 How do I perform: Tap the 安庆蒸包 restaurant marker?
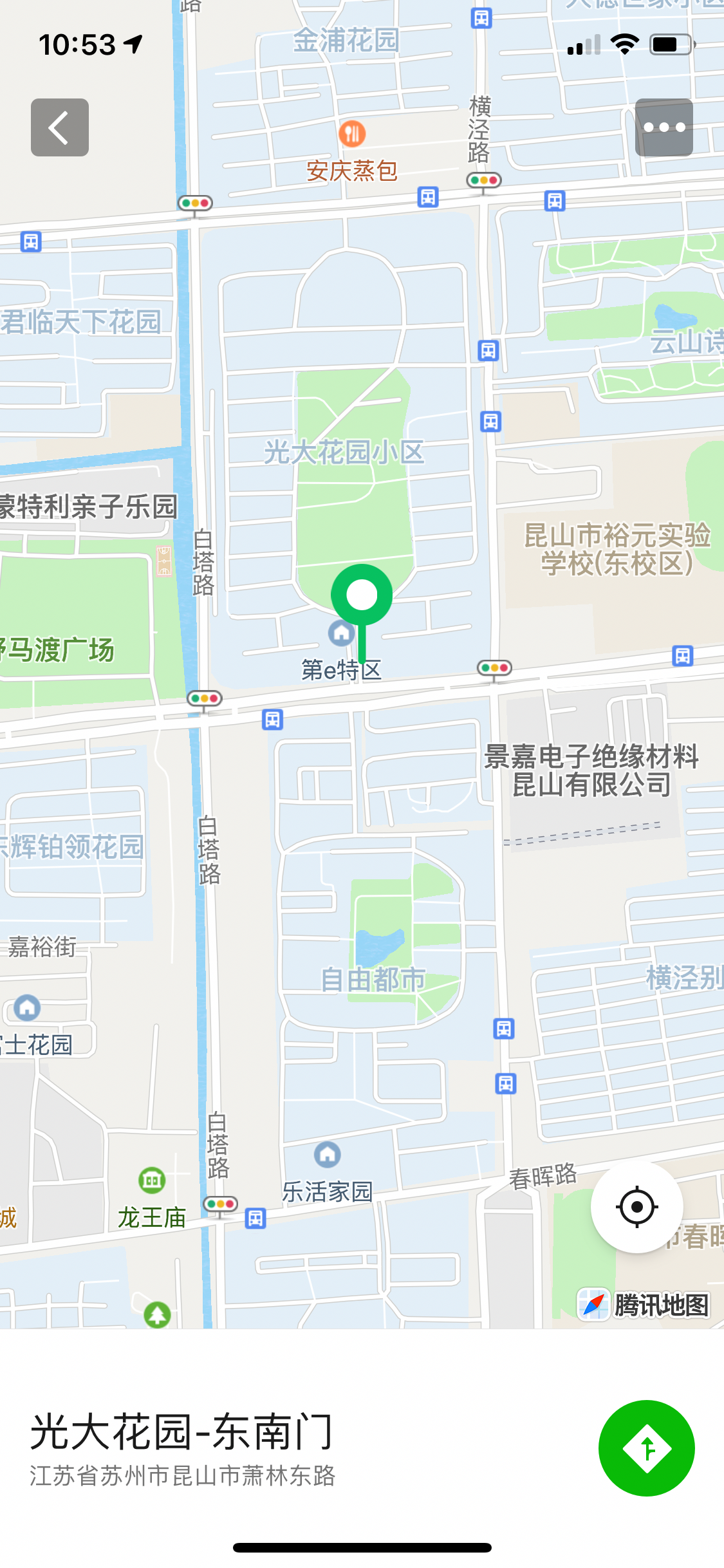coord(352,134)
